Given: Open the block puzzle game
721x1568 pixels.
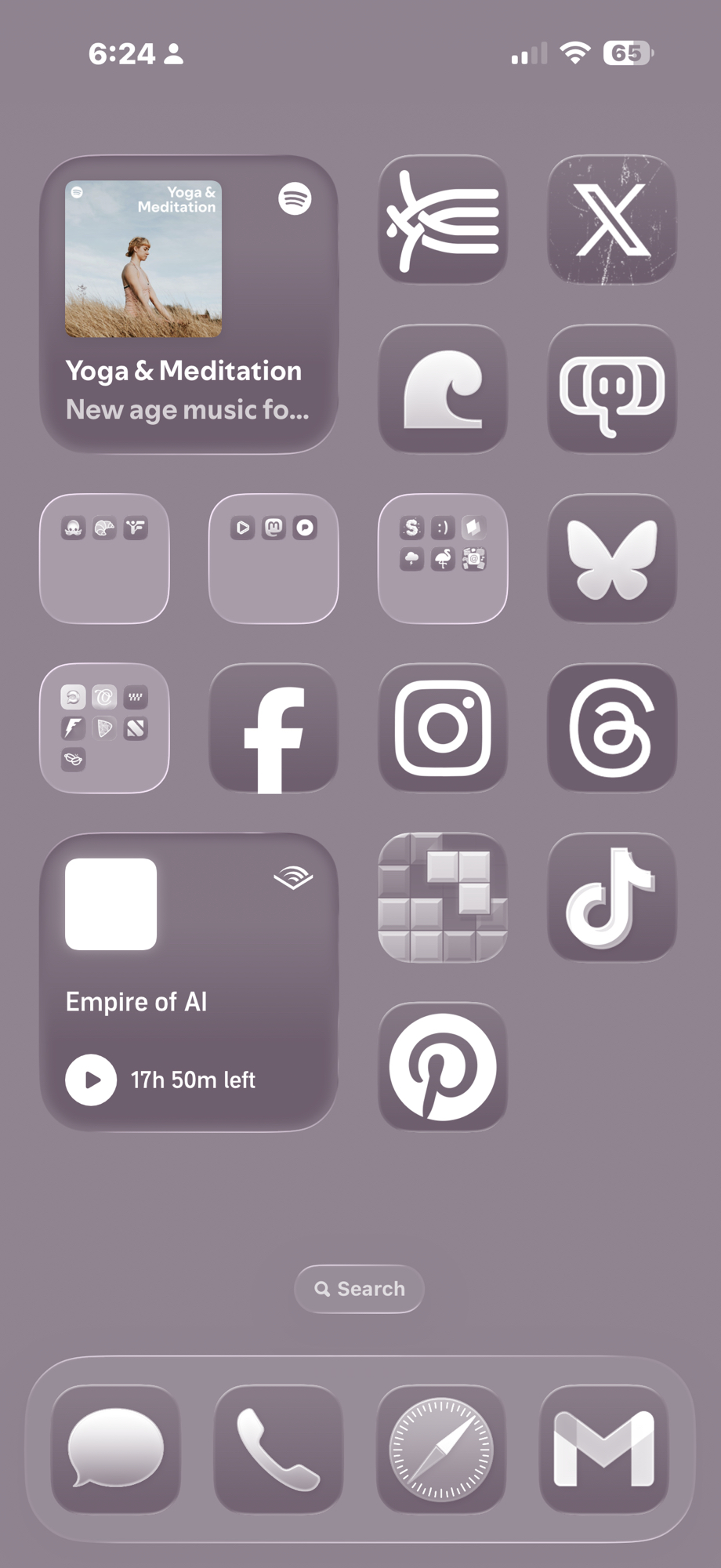Looking at the screenshot, I should click(x=443, y=898).
